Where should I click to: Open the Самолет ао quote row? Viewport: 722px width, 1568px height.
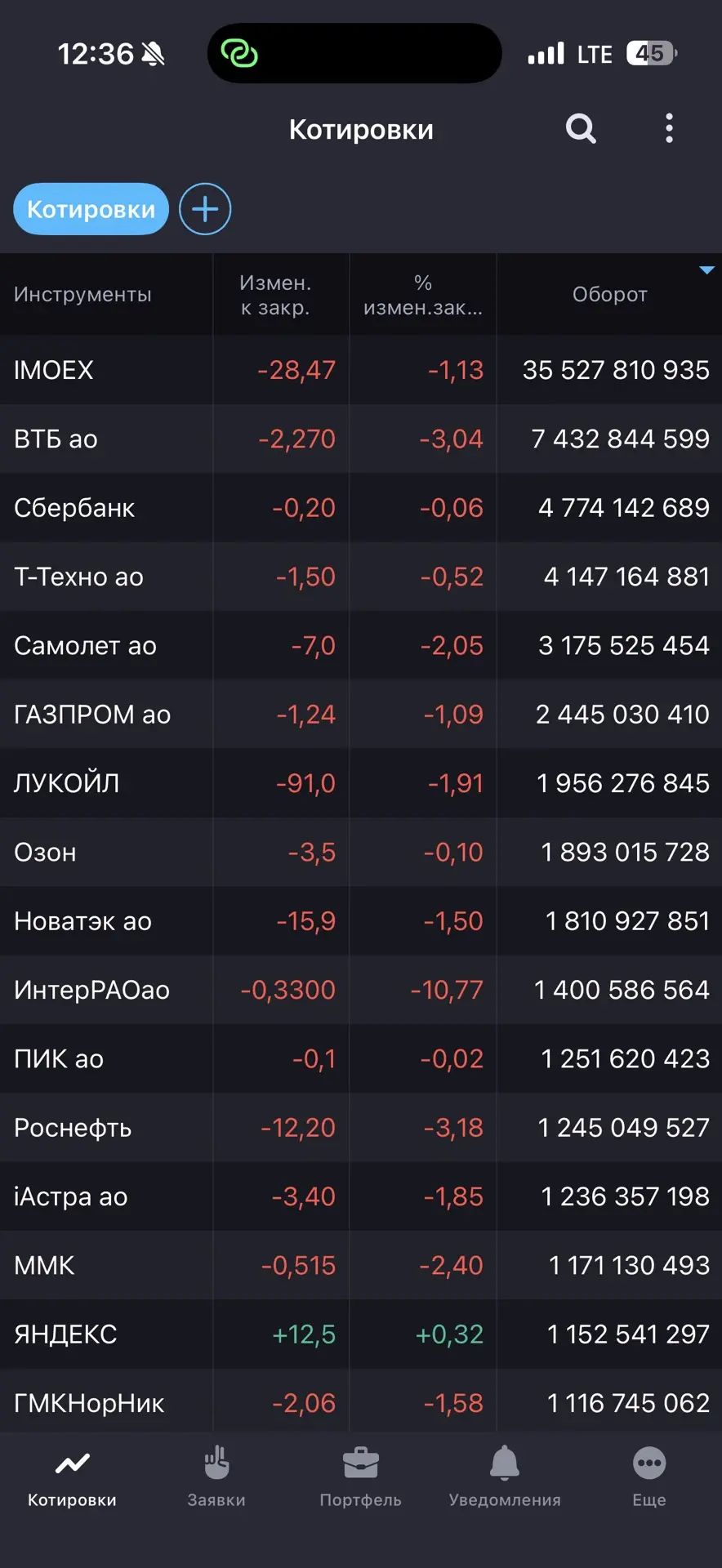click(361, 645)
